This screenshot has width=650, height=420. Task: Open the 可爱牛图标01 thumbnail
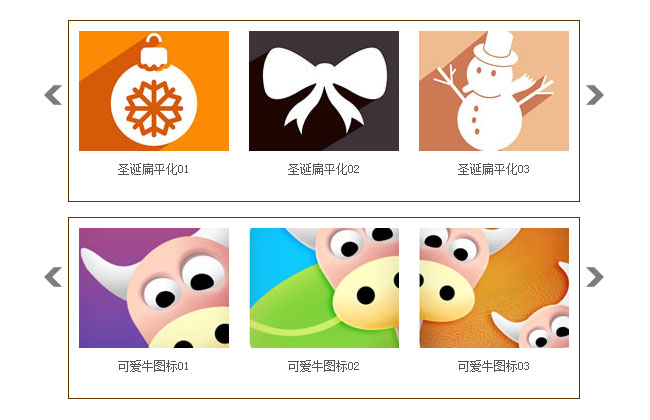point(154,288)
